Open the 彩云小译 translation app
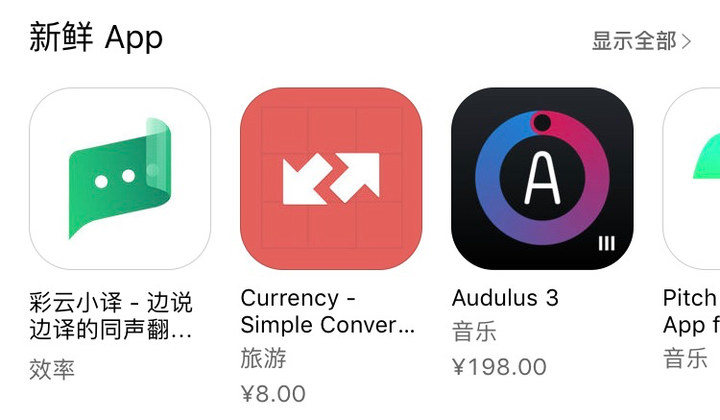This screenshot has height=420, width=720. pyautogui.click(x=120, y=178)
